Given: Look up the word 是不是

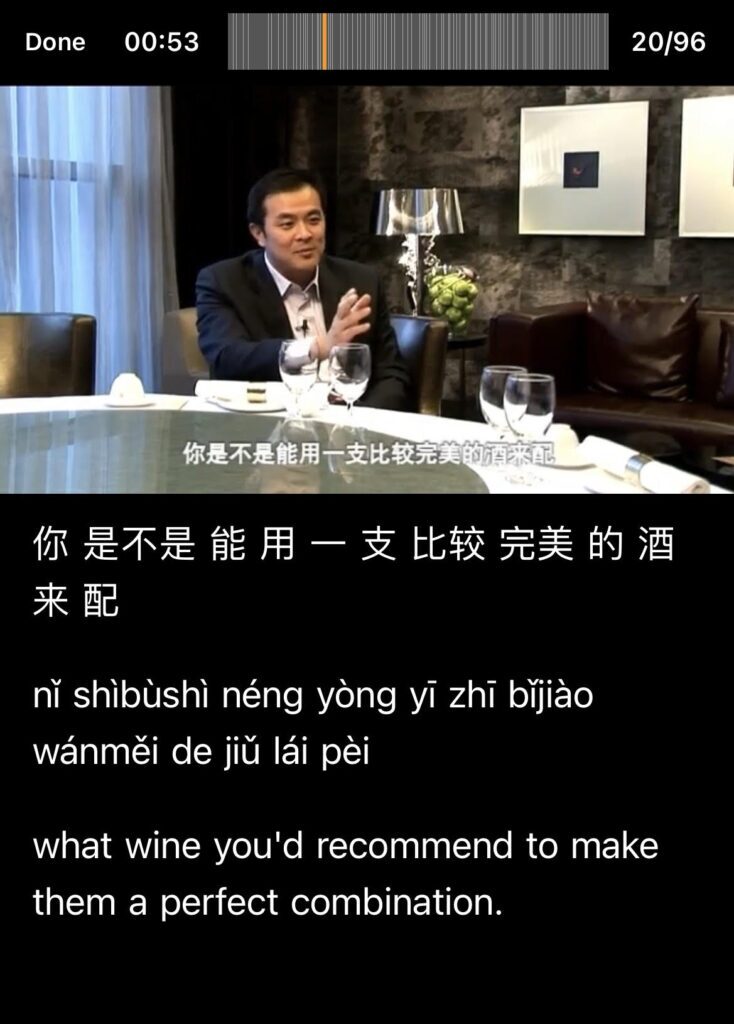Looking at the screenshot, I should coord(139,546).
